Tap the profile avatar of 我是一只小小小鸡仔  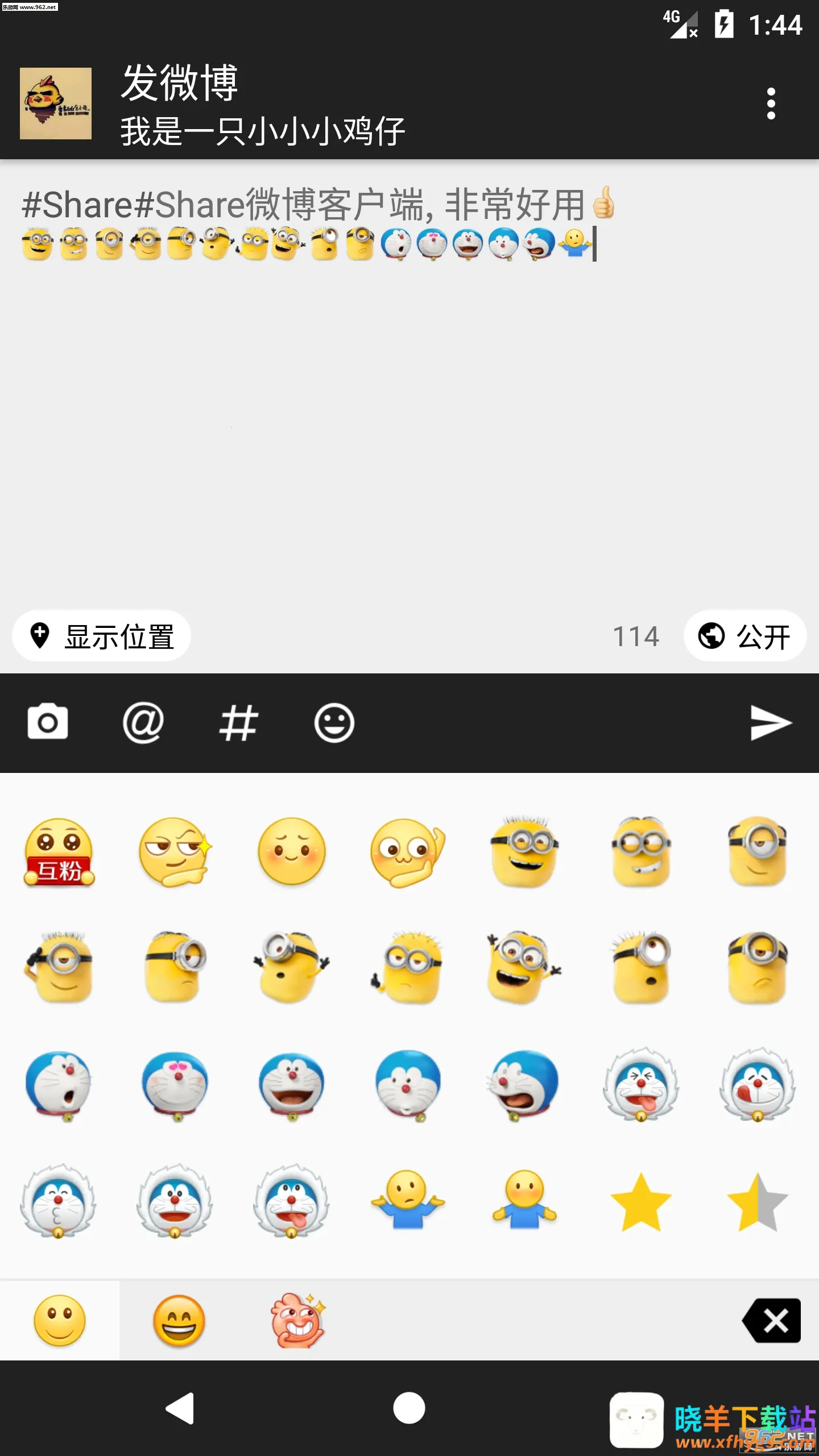click(x=56, y=104)
